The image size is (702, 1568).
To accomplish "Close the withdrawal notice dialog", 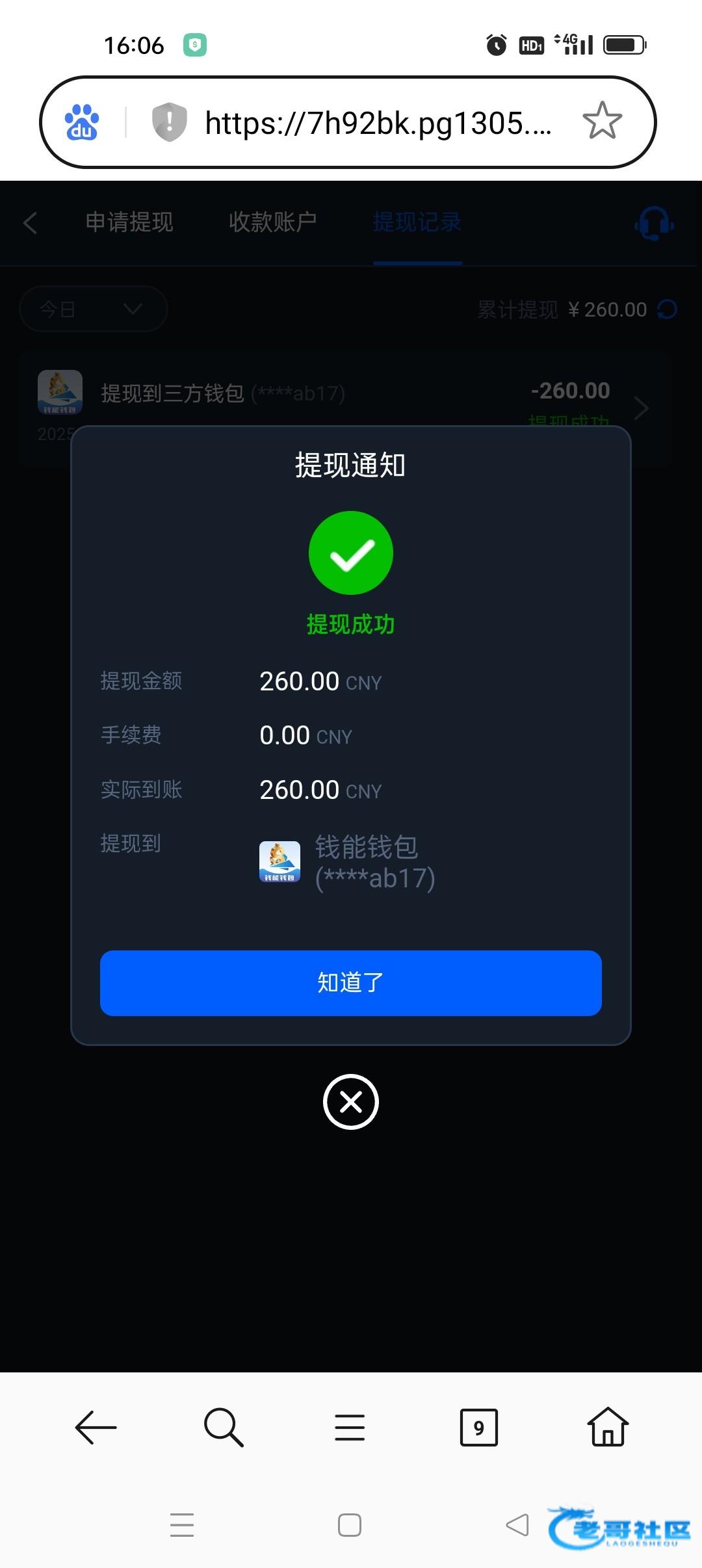I will [x=350, y=1102].
